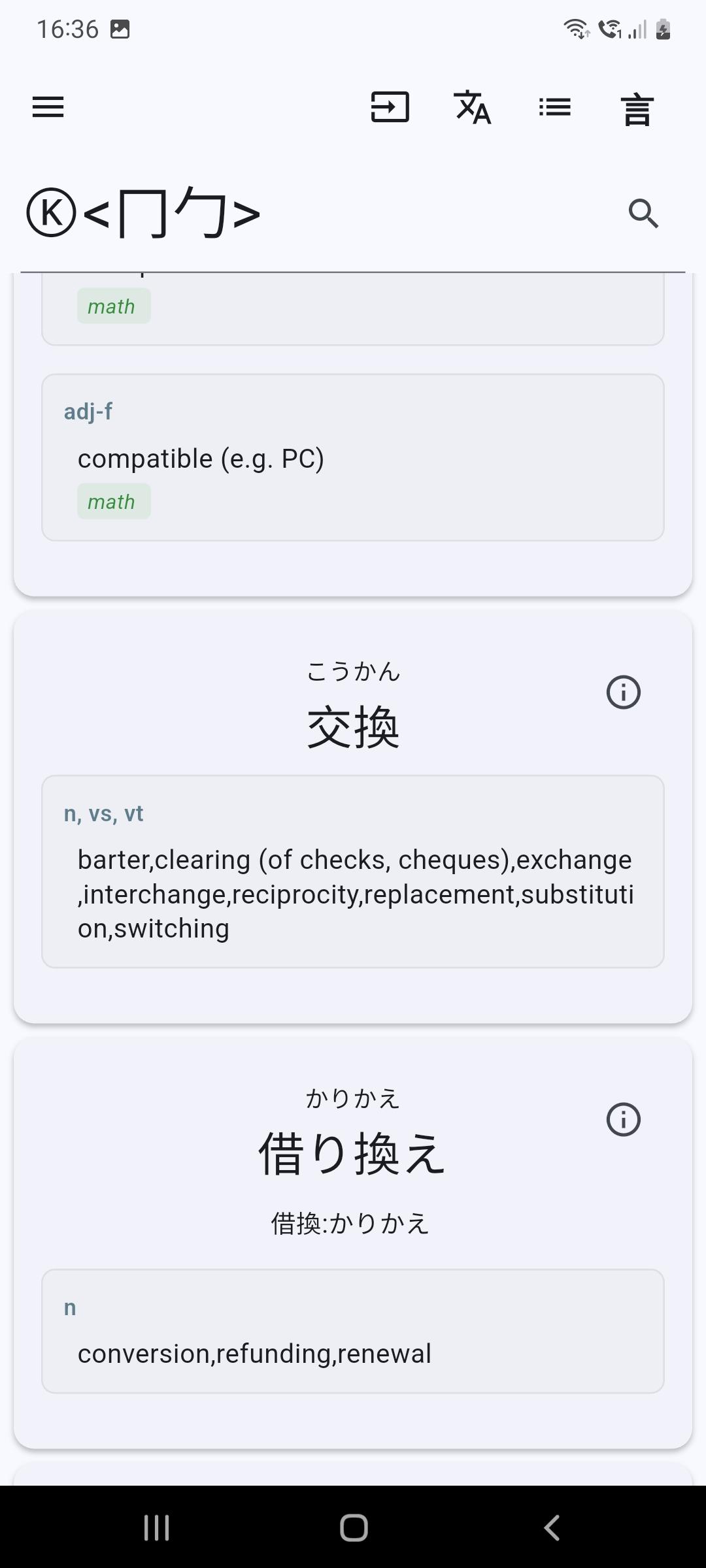The width and height of the screenshot is (706, 1568).
Task: Tap the input arrow box icon
Action: pos(390,107)
